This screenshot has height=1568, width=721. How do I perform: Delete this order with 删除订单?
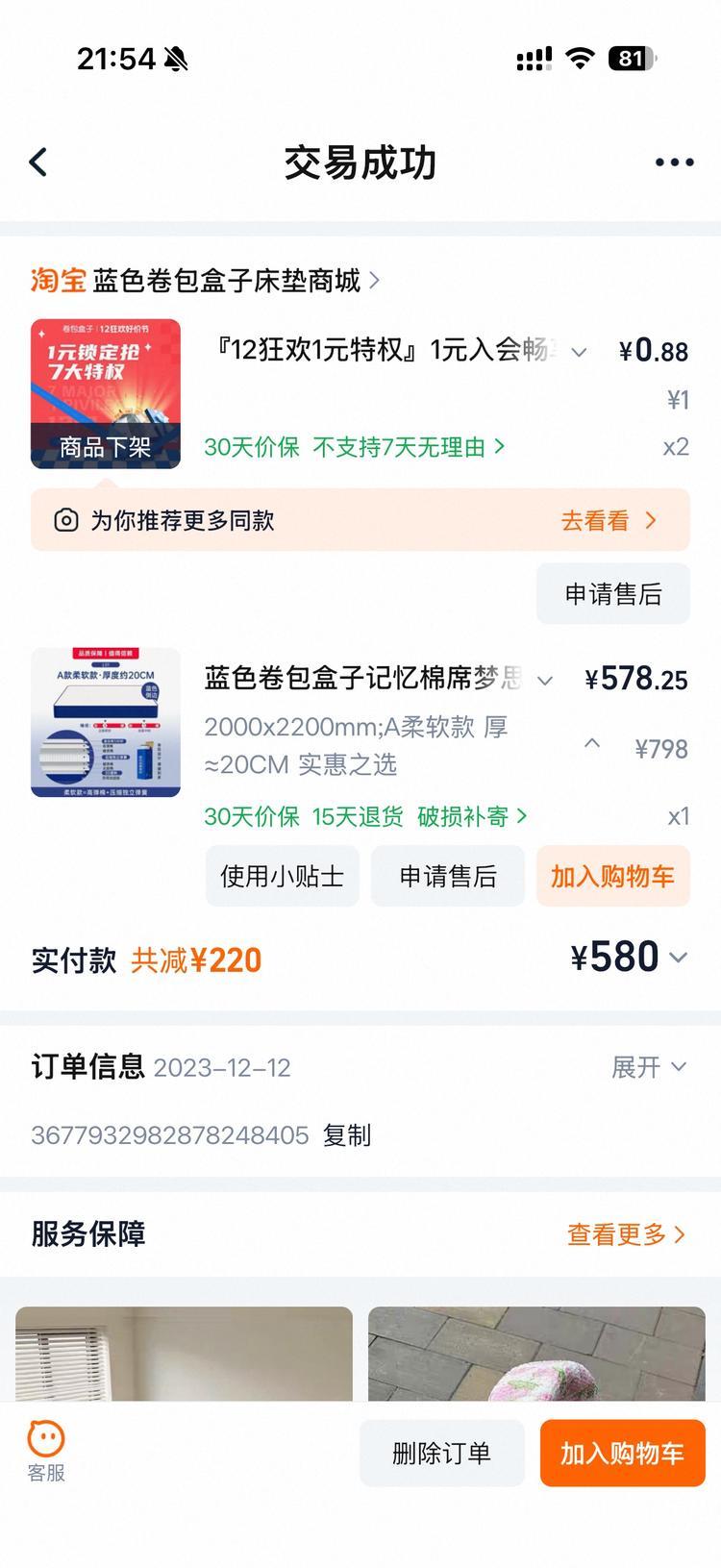click(441, 1453)
